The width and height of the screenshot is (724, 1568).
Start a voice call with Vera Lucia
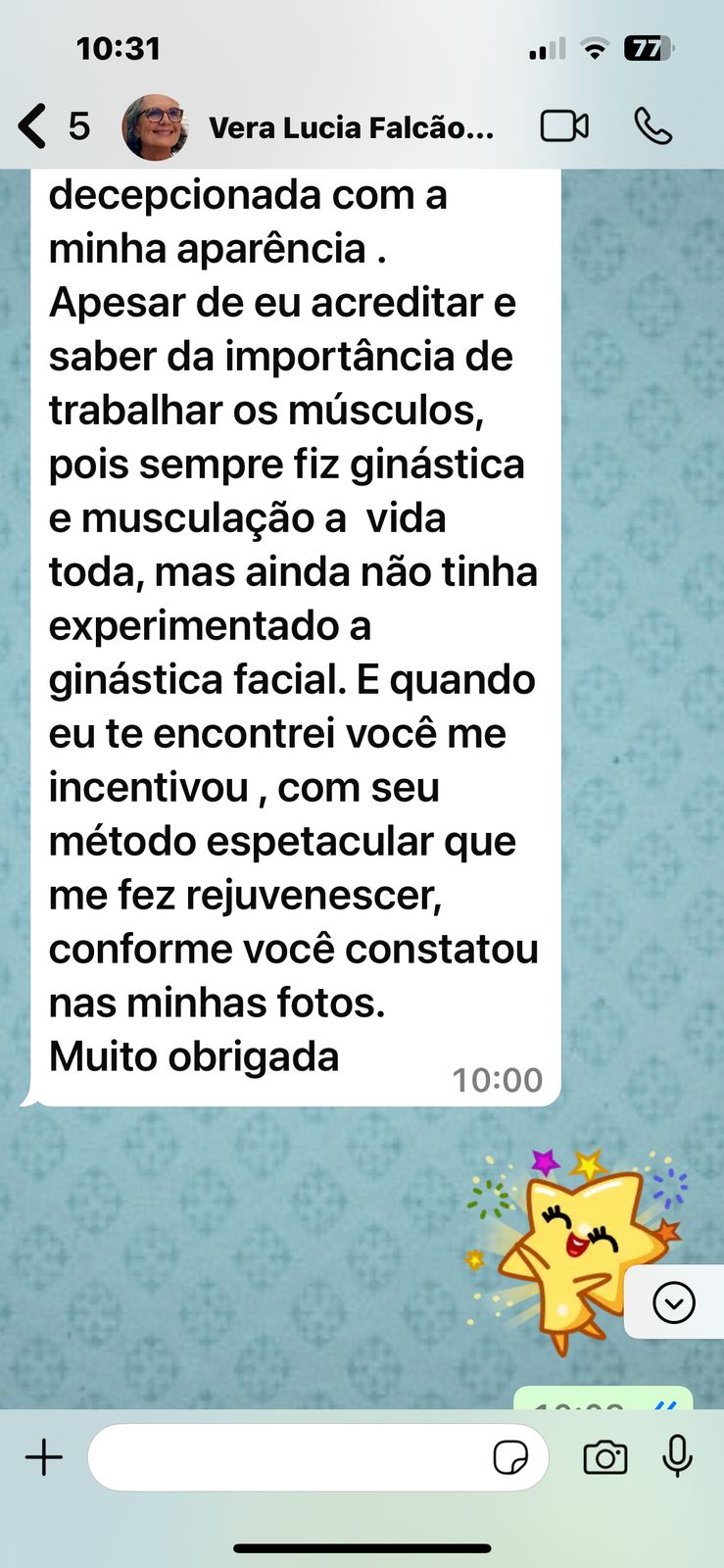coord(653,126)
